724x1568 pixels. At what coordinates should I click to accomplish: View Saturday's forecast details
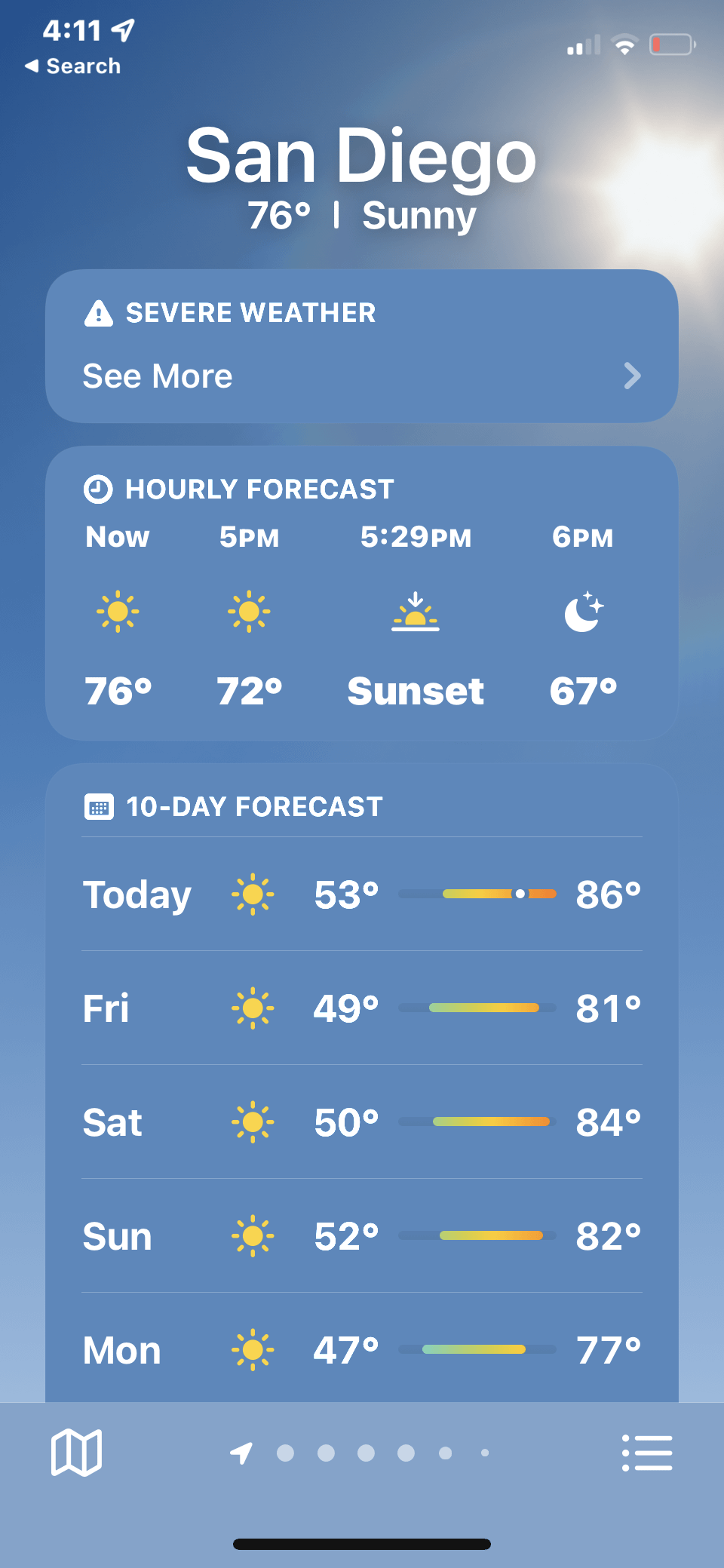click(x=361, y=1122)
